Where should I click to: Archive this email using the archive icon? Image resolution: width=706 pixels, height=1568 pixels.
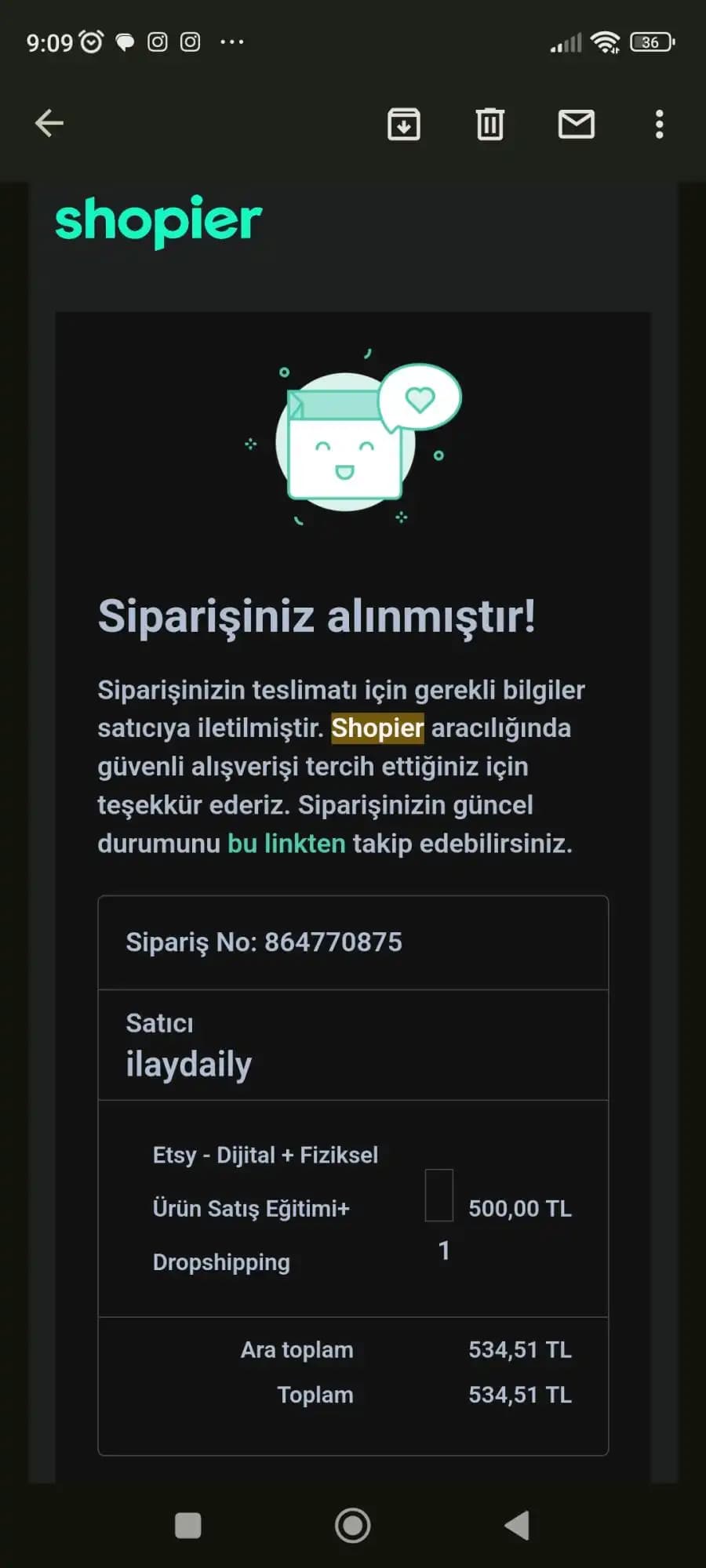tap(403, 124)
